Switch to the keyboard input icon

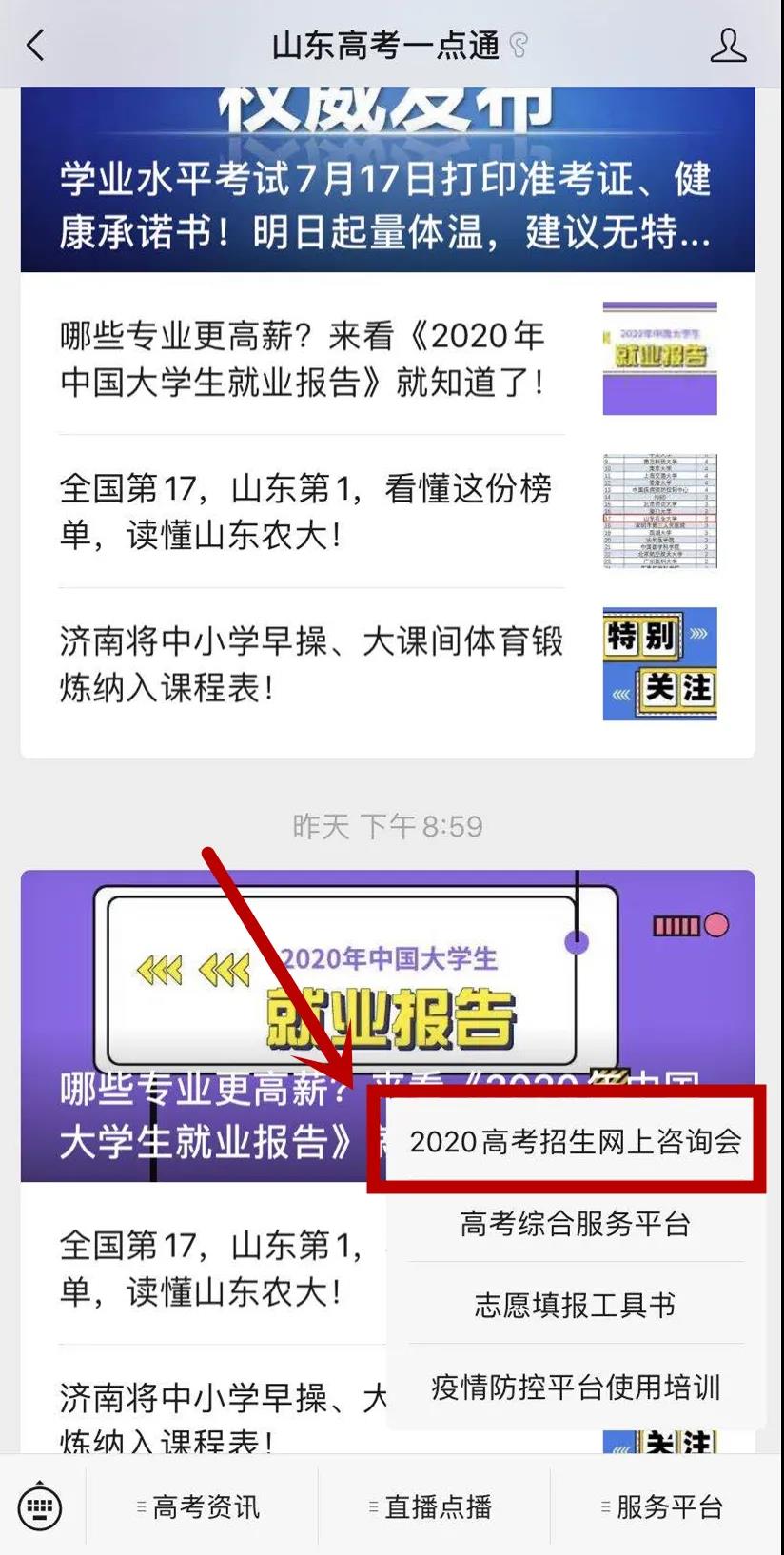40,1506
